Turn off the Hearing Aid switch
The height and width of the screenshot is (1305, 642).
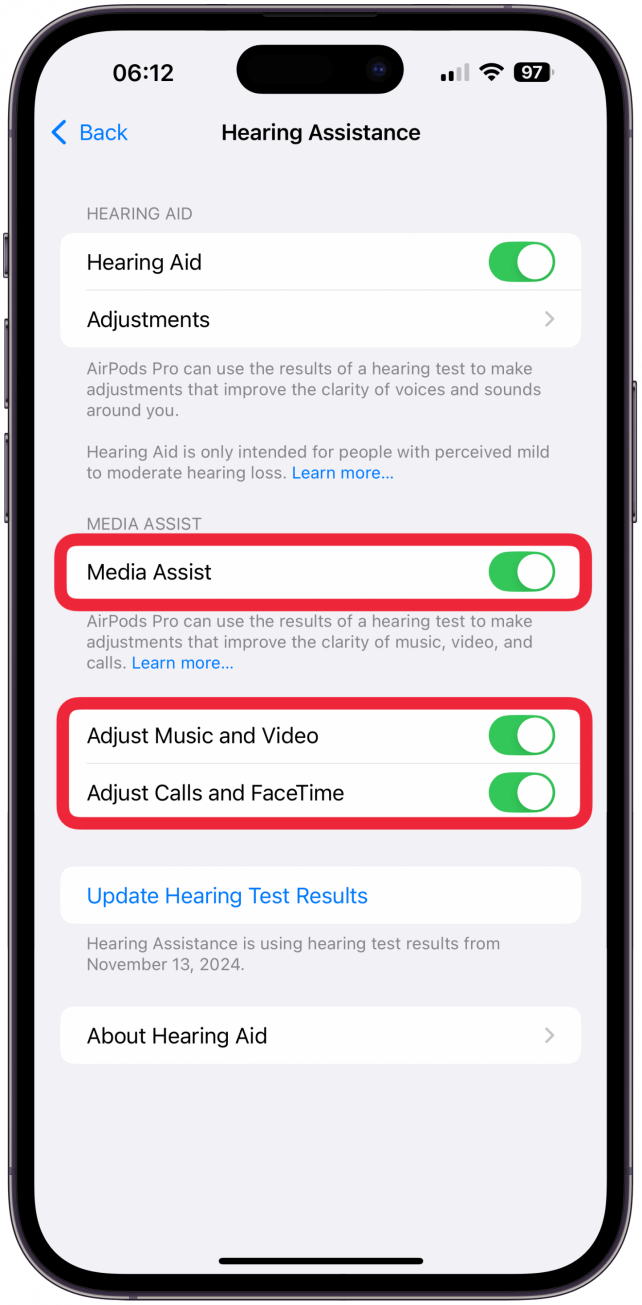coord(521,262)
